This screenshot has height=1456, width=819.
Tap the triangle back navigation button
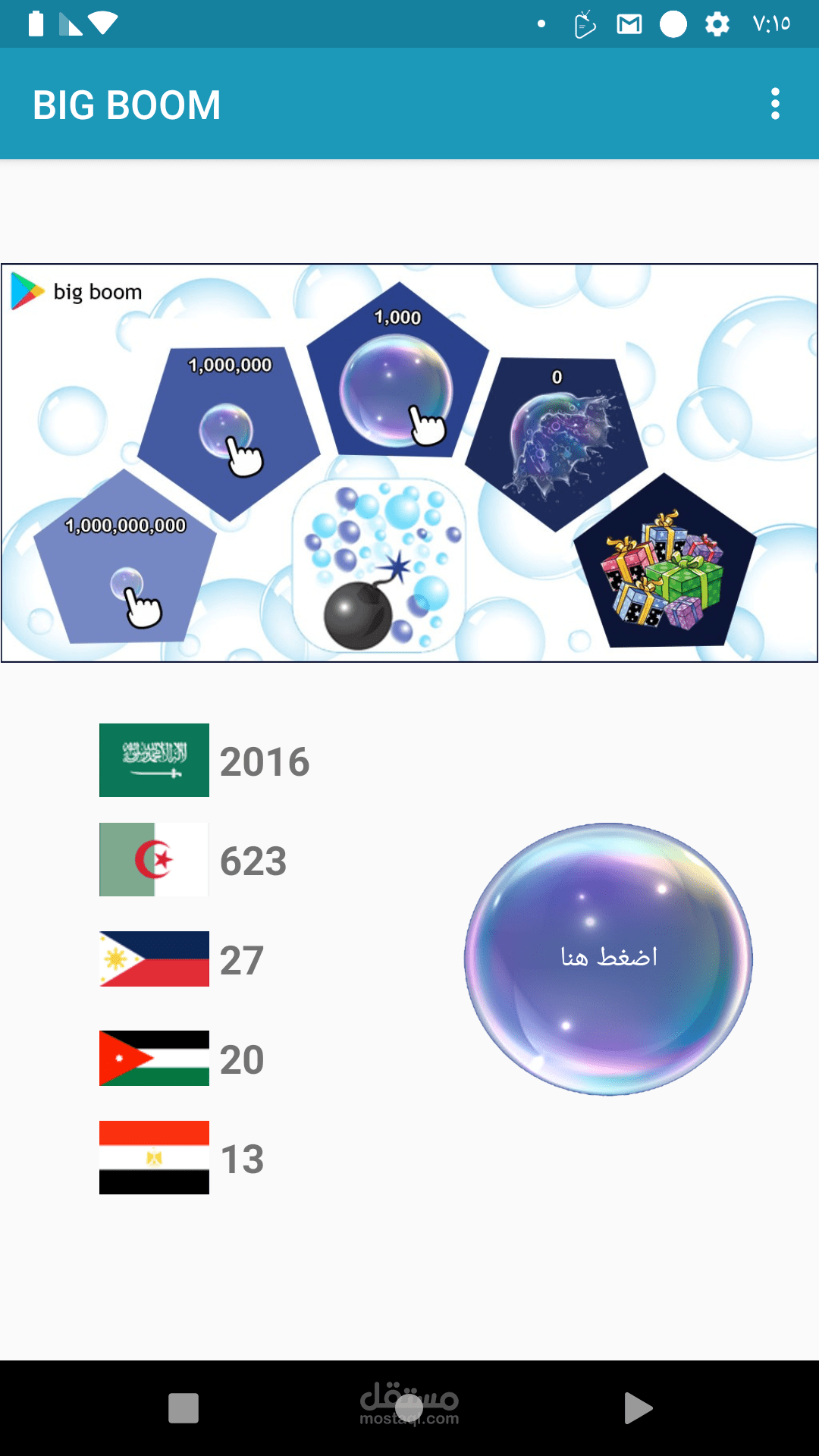coord(638,1408)
